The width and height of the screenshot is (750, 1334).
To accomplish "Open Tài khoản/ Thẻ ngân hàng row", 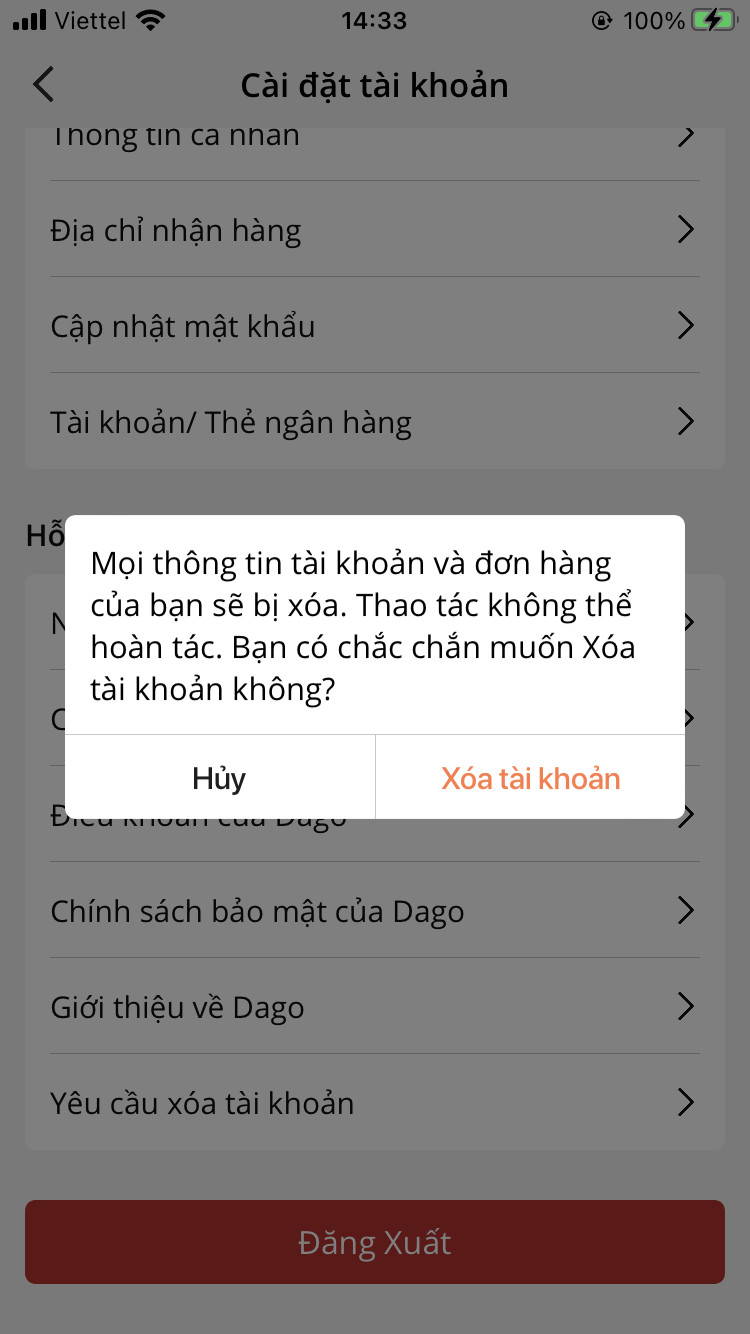I will tap(374, 422).
